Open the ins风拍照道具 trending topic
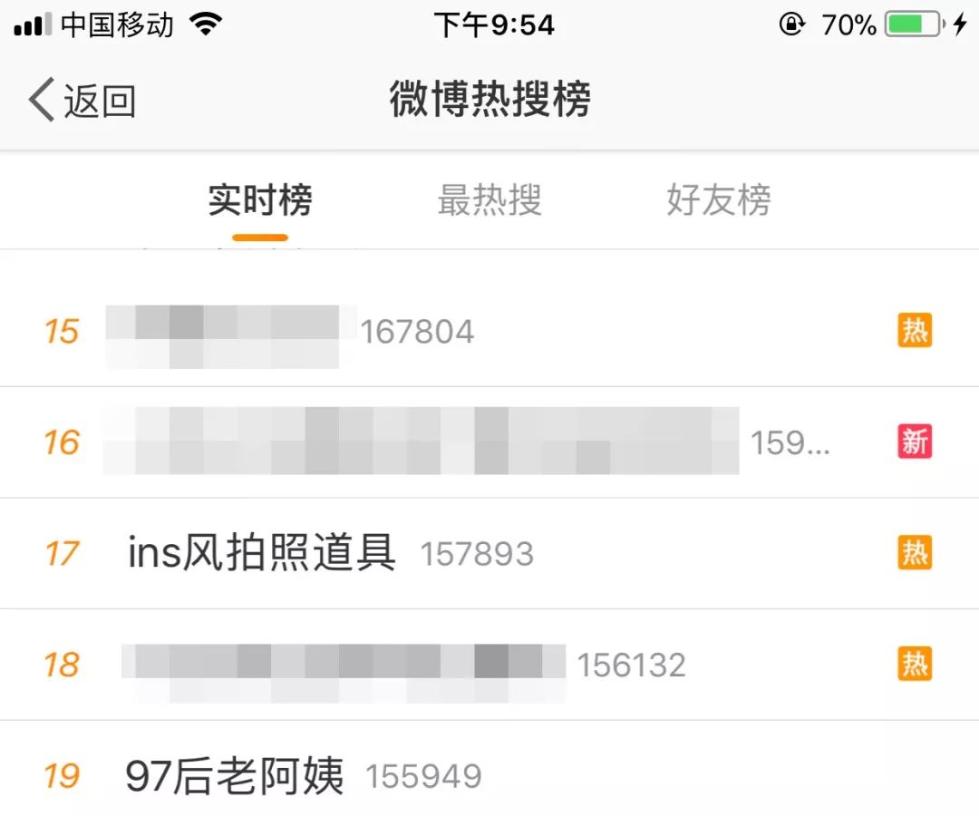The height and width of the screenshot is (816, 979). (262, 553)
